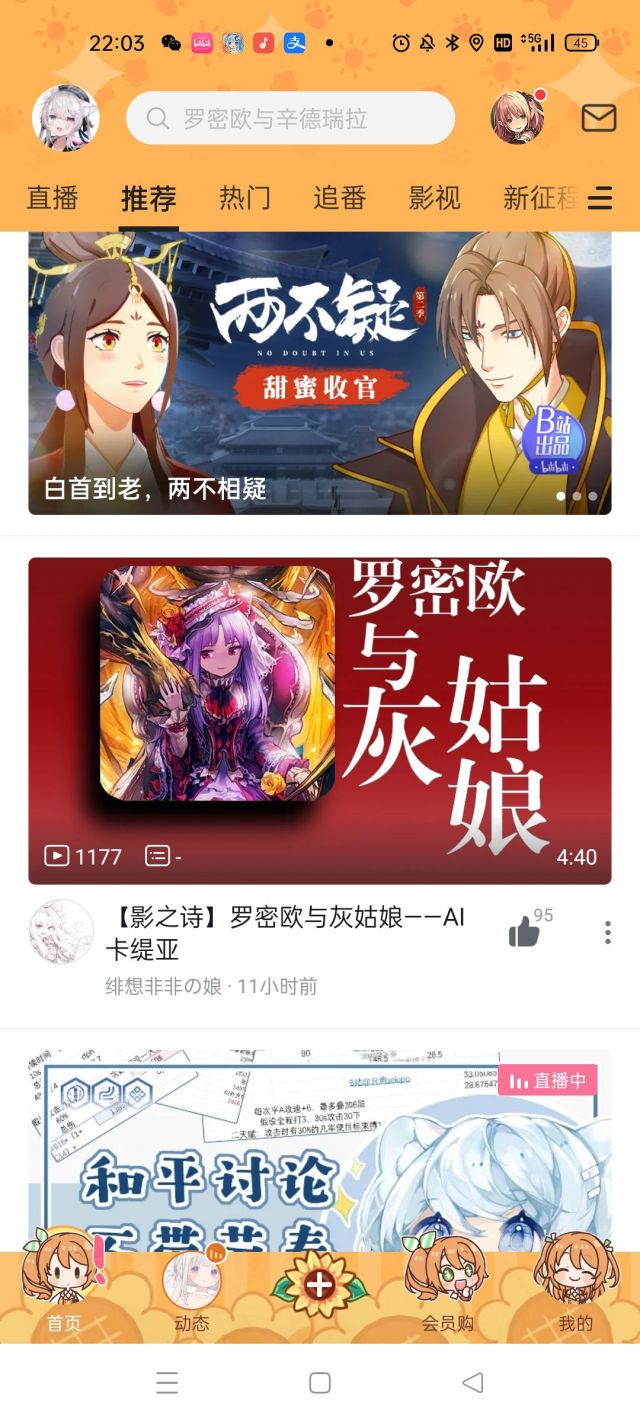
Task: Switch to the 影视 tab
Action: [x=434, y=198]
